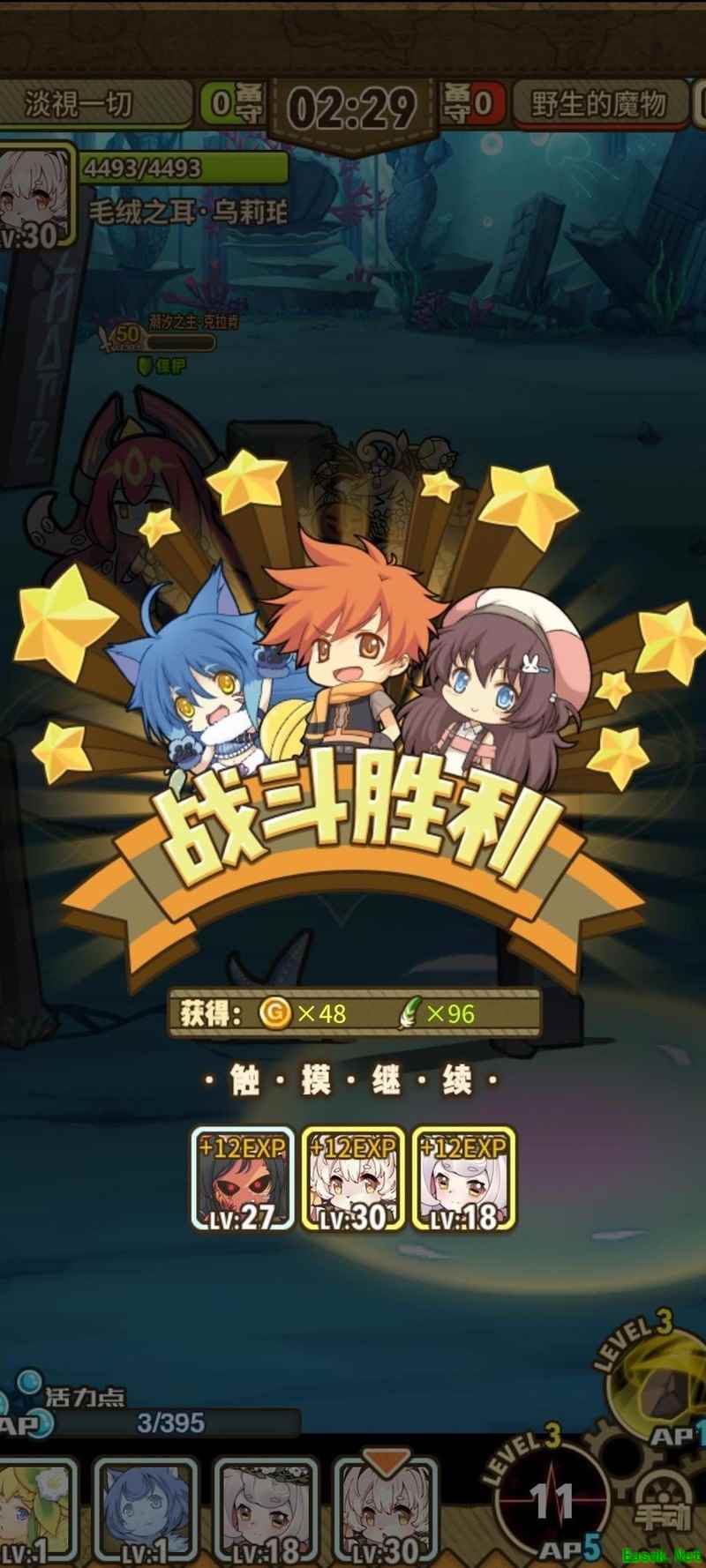Select the LV:30 character card in bottom row
The height and width of the screenshot is (1568, 706).
point(386,1512)
